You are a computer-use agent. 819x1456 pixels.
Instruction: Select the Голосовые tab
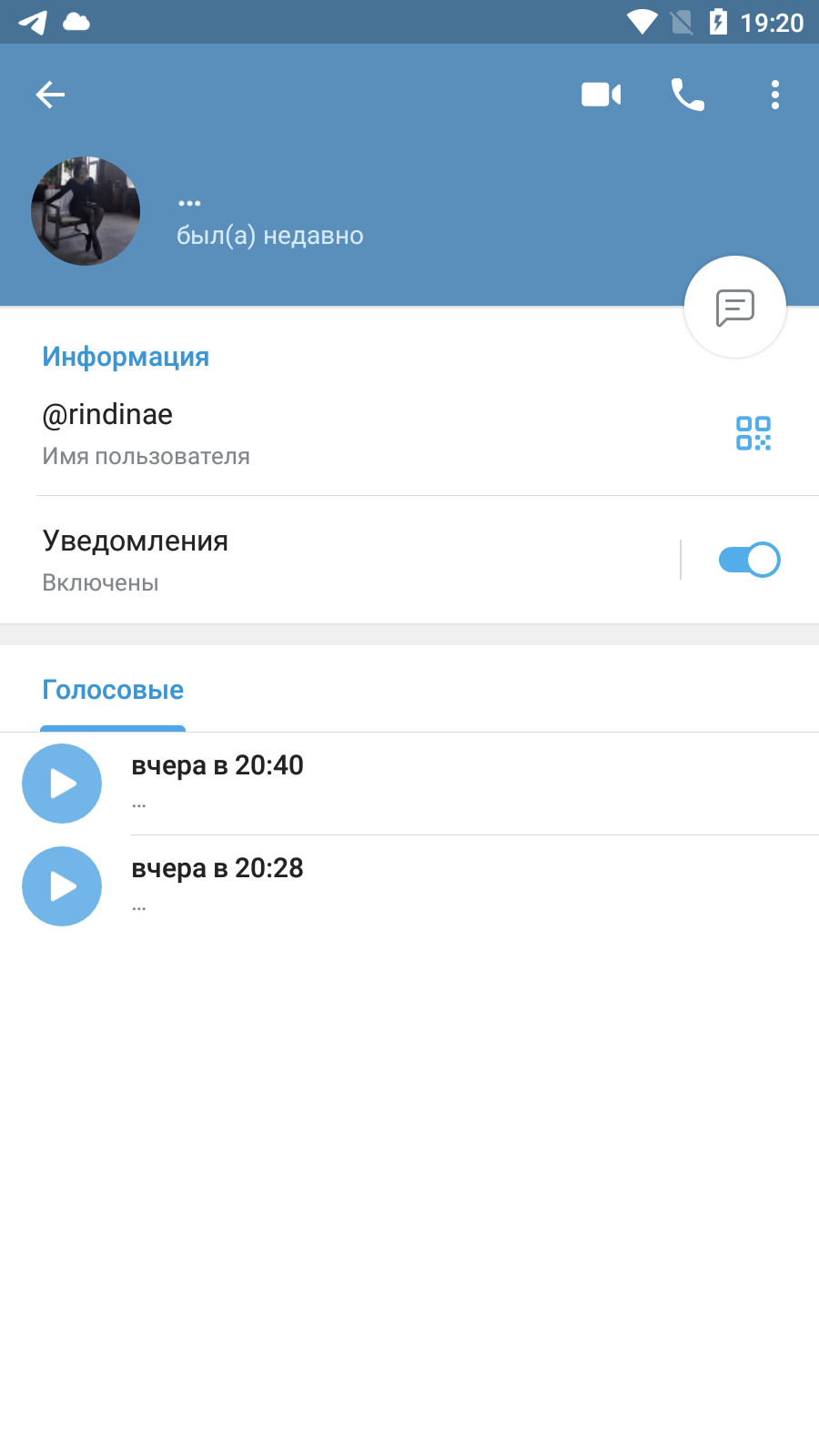point(113,690)
